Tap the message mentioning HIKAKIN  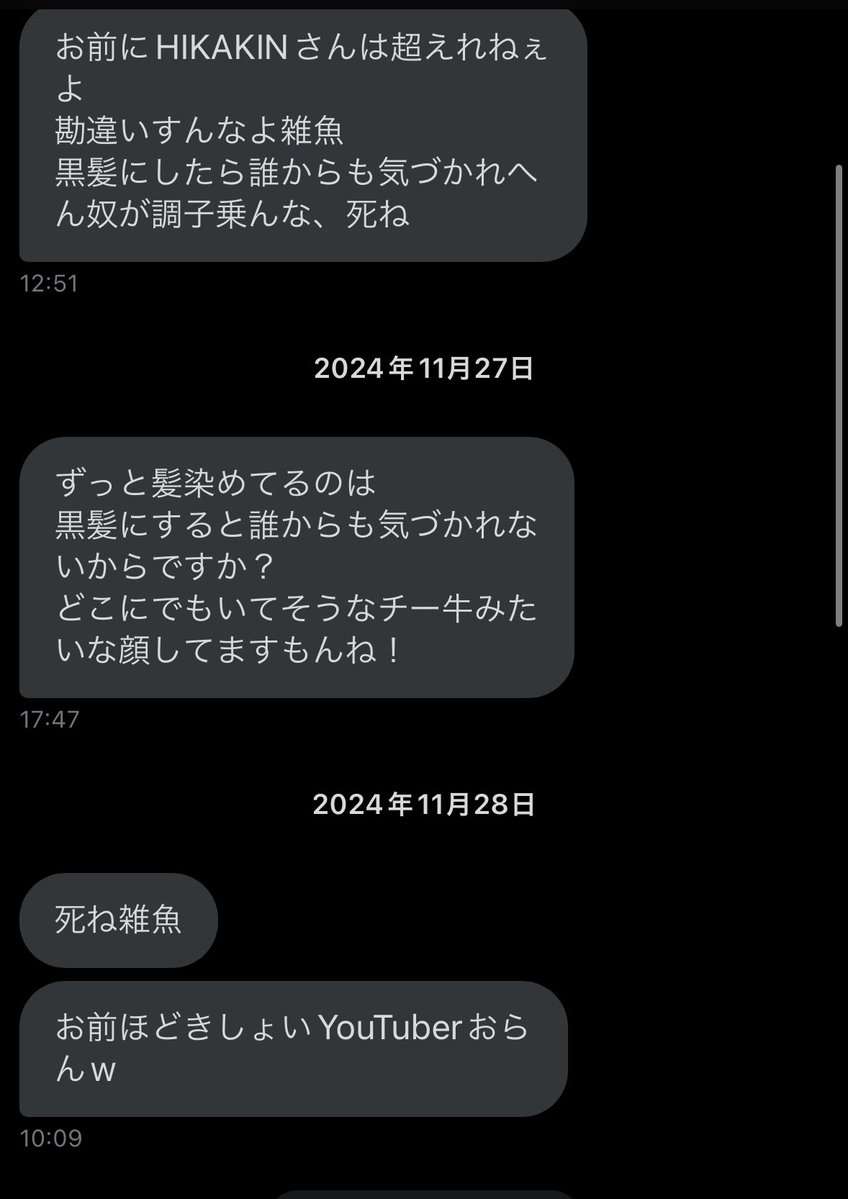(x=300, y=128)
